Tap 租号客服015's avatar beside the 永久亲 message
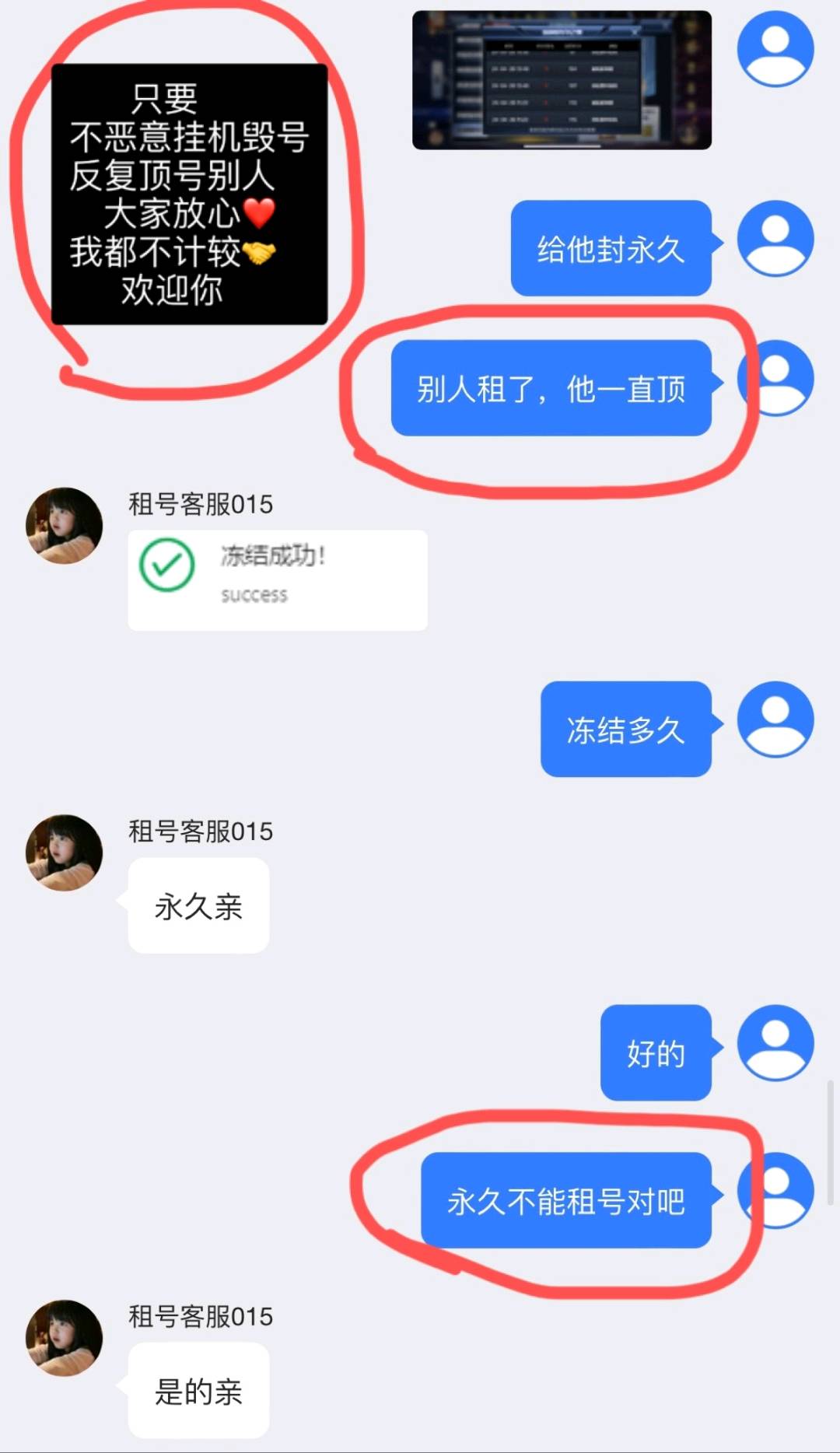 [x=65, y=853]
